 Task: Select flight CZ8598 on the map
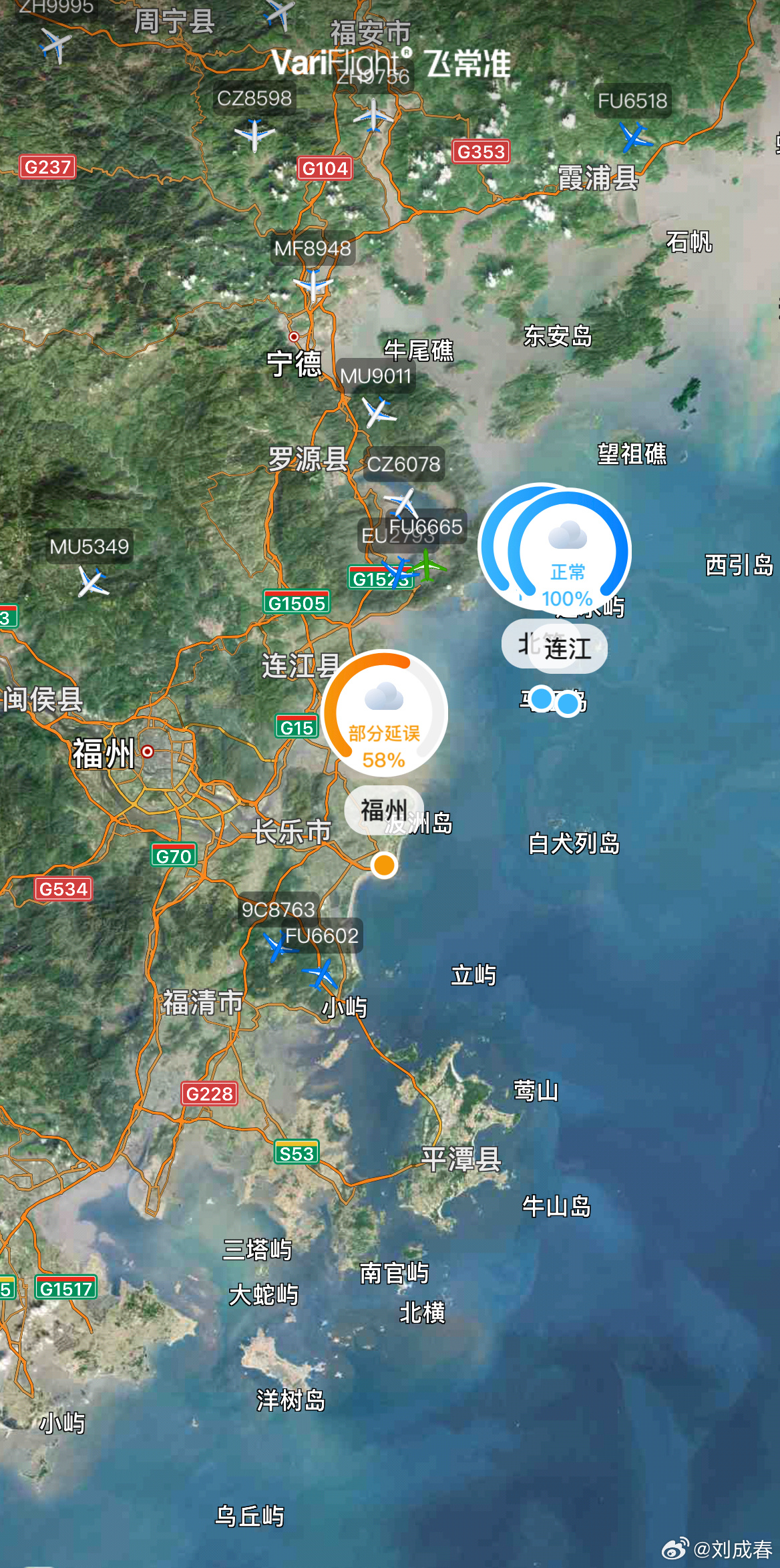pyautogui.click(x=254, y=134)
